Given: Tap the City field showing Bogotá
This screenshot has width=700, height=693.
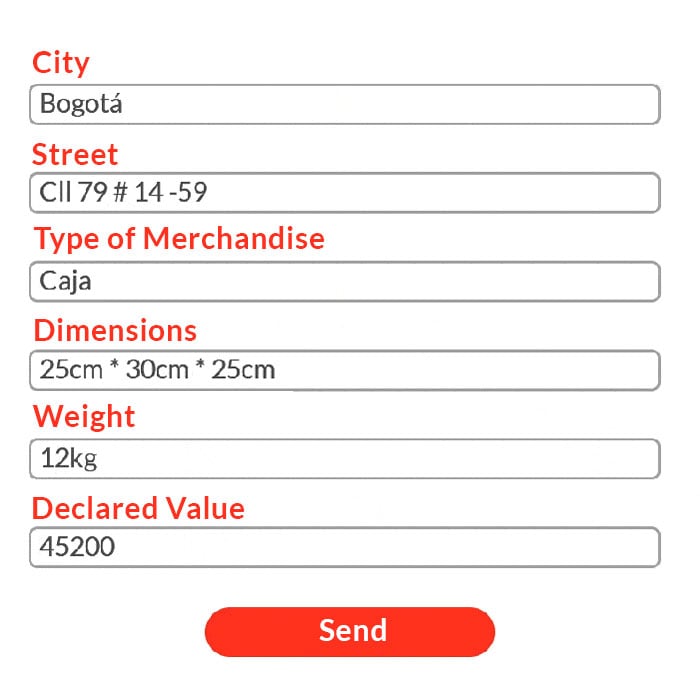Looking at the screenshot, I should coord(344,104).
